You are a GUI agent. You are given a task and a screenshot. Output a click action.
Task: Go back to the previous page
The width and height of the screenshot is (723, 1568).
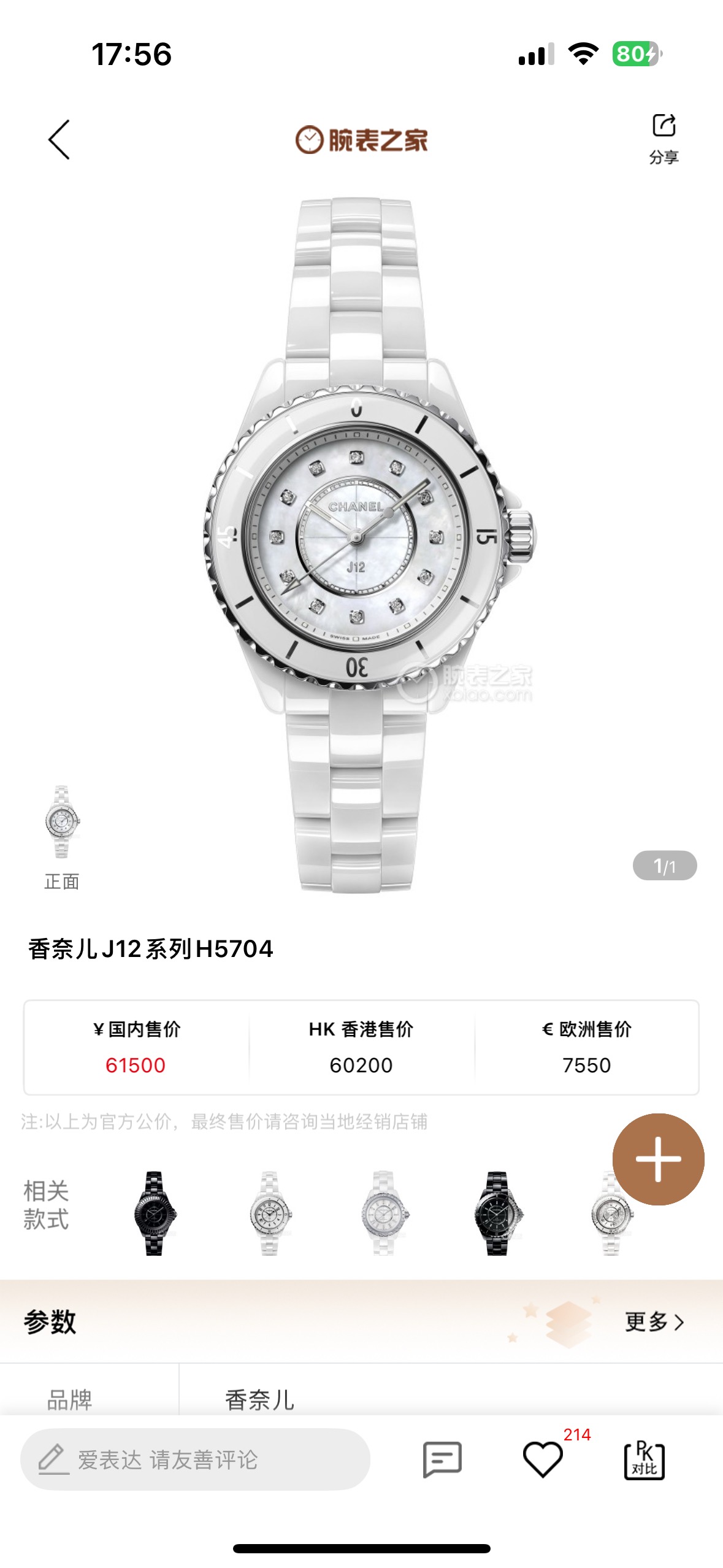[x=59, y=140]
